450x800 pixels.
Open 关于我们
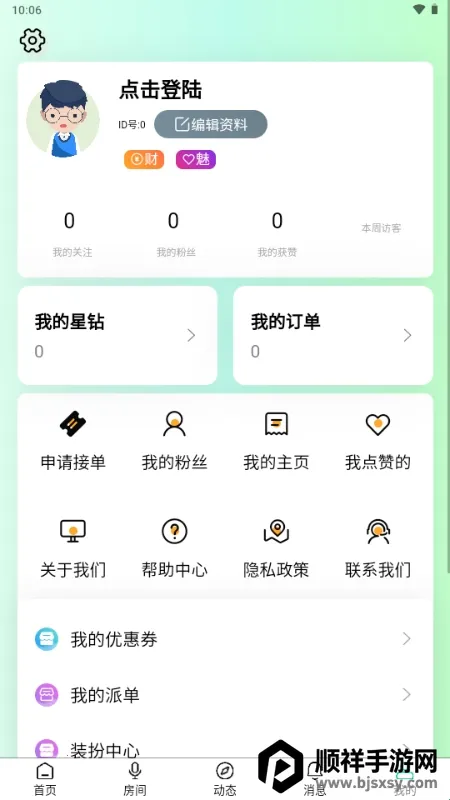click(73, 548)
